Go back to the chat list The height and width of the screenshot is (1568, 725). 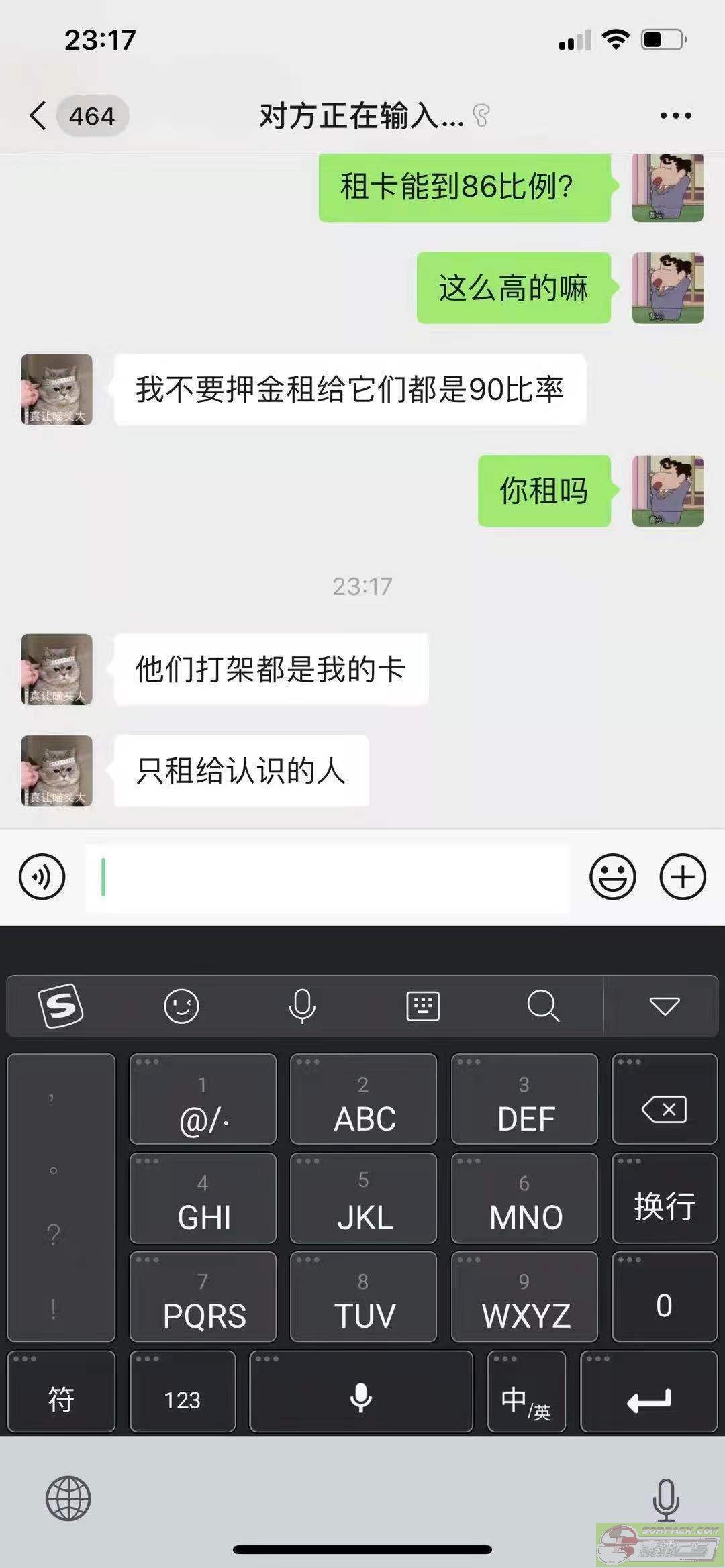point(39,116)
